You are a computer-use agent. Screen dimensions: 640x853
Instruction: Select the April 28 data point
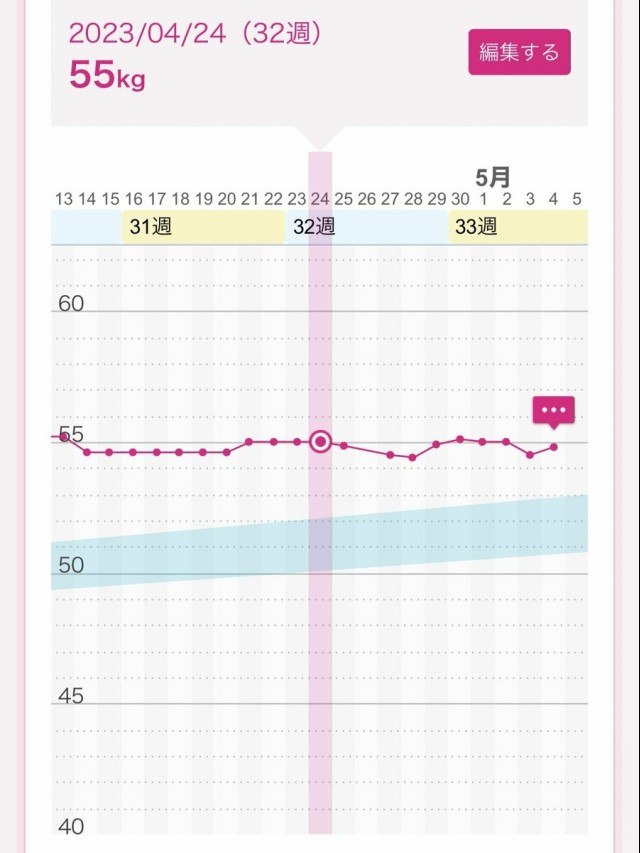click(413, 457)
